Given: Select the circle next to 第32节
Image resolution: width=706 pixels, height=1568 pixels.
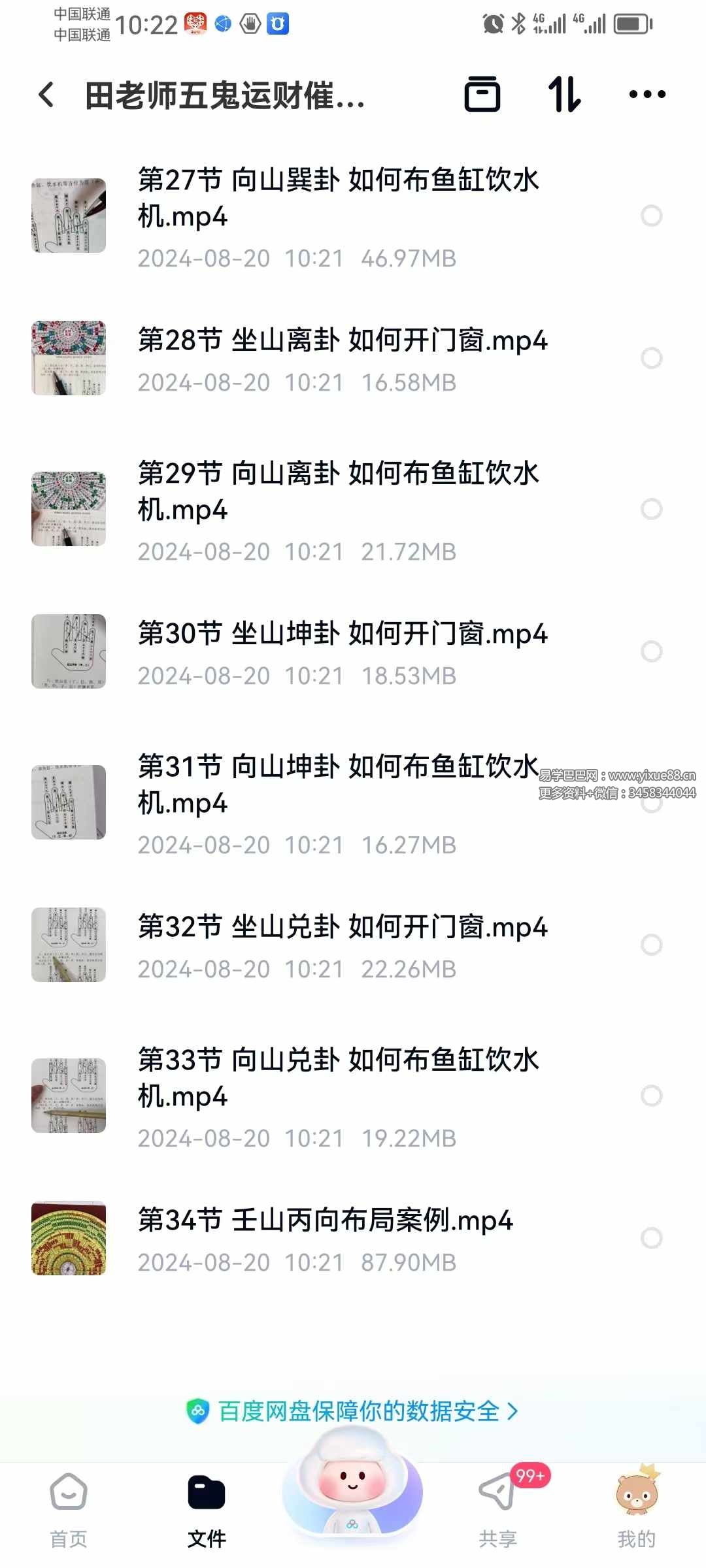Looking at the screenshot, I should pyautogui.click(x=652, y=943).
